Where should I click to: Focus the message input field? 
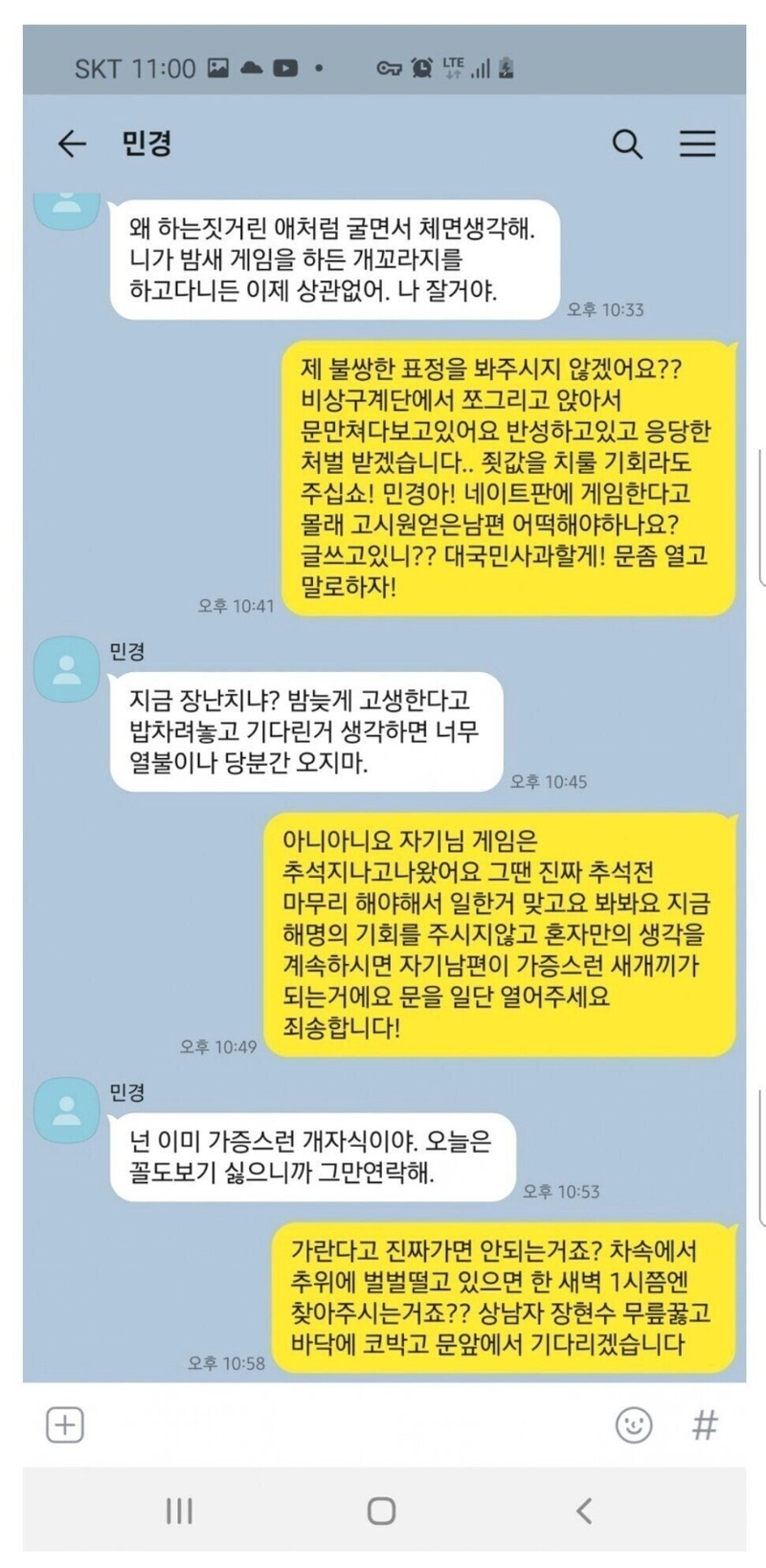(x=345, y=1424)
